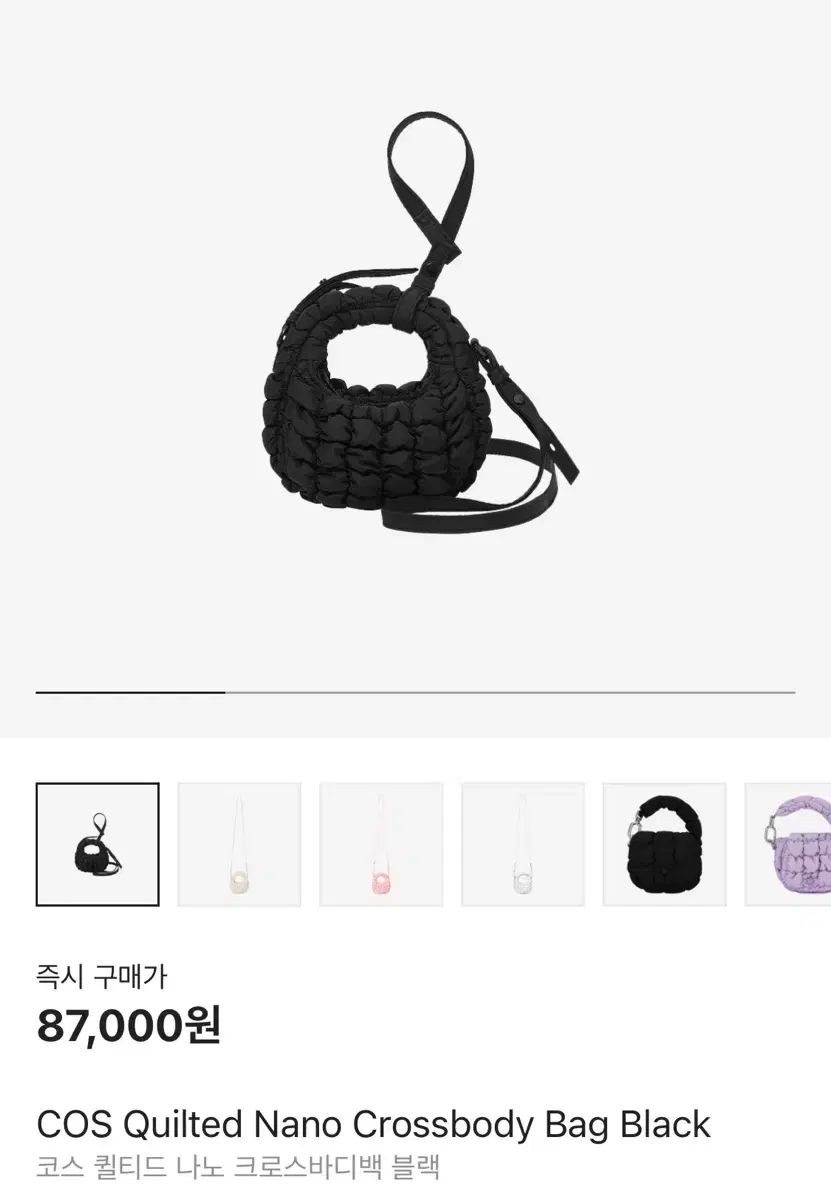The height and width of the screenshot is (1200, 831).
Task: View the cream-colored bag variant
Action: [x=239, y=844]
